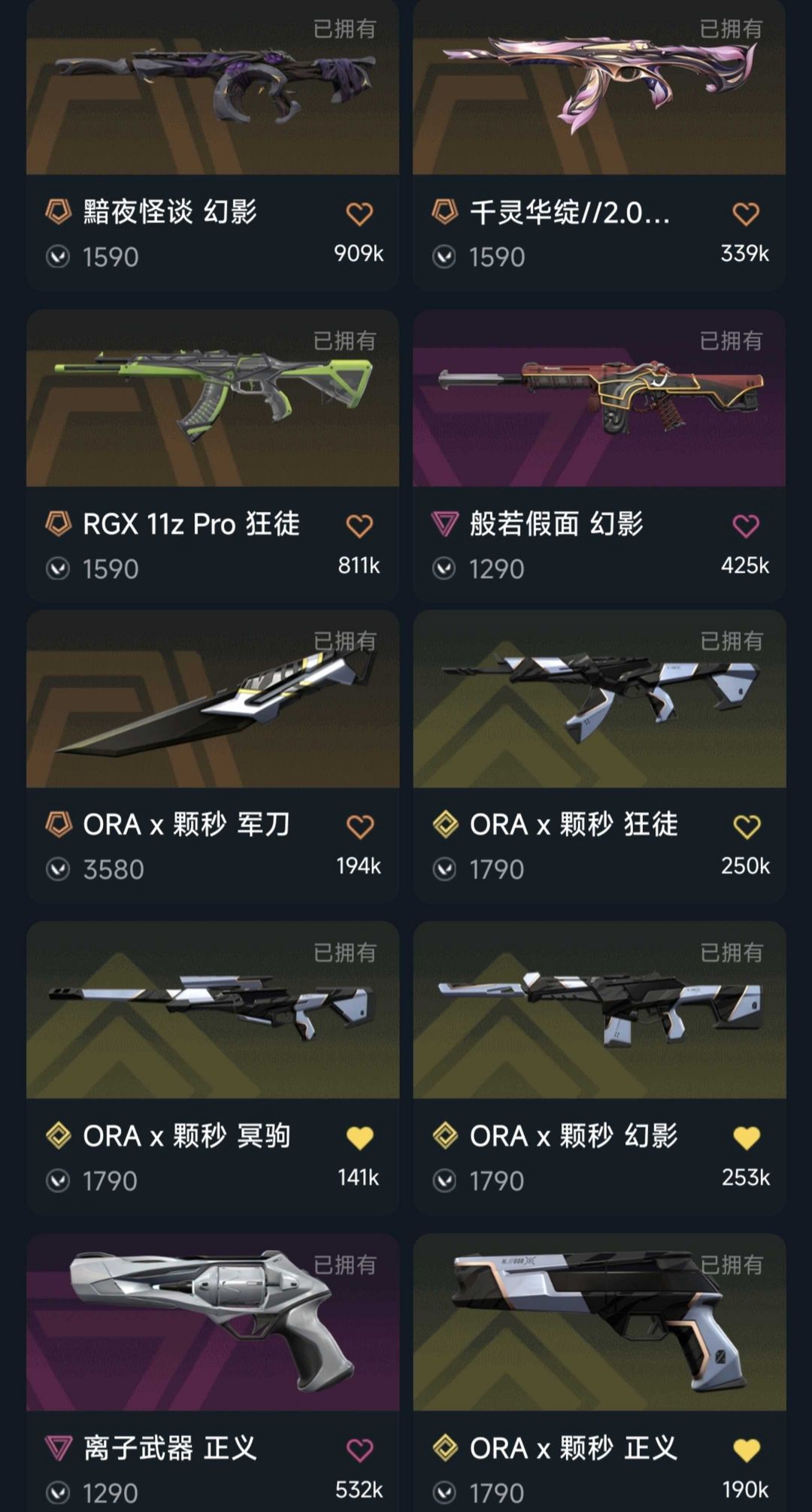Open the ORA x 颗秒 幻影 card
Viewport: 812px width, 1512px height.
(598, 1011)
